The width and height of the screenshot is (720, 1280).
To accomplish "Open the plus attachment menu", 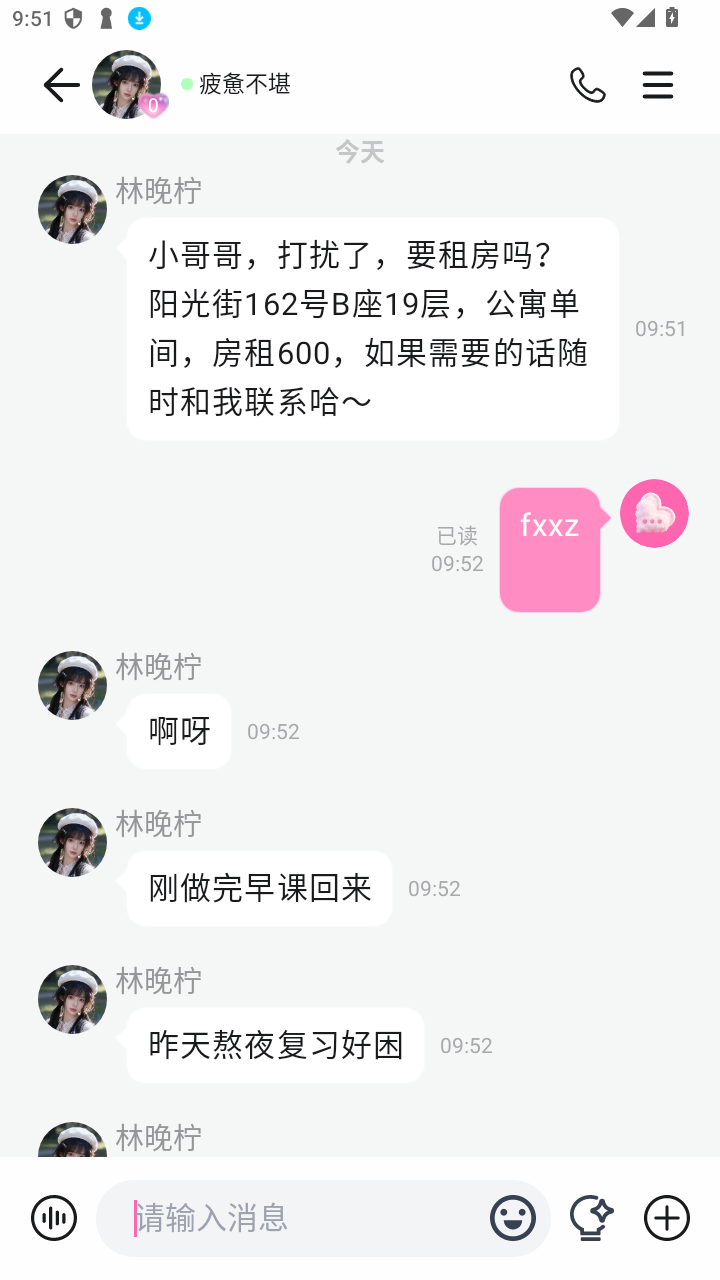I will point(666,1218).
